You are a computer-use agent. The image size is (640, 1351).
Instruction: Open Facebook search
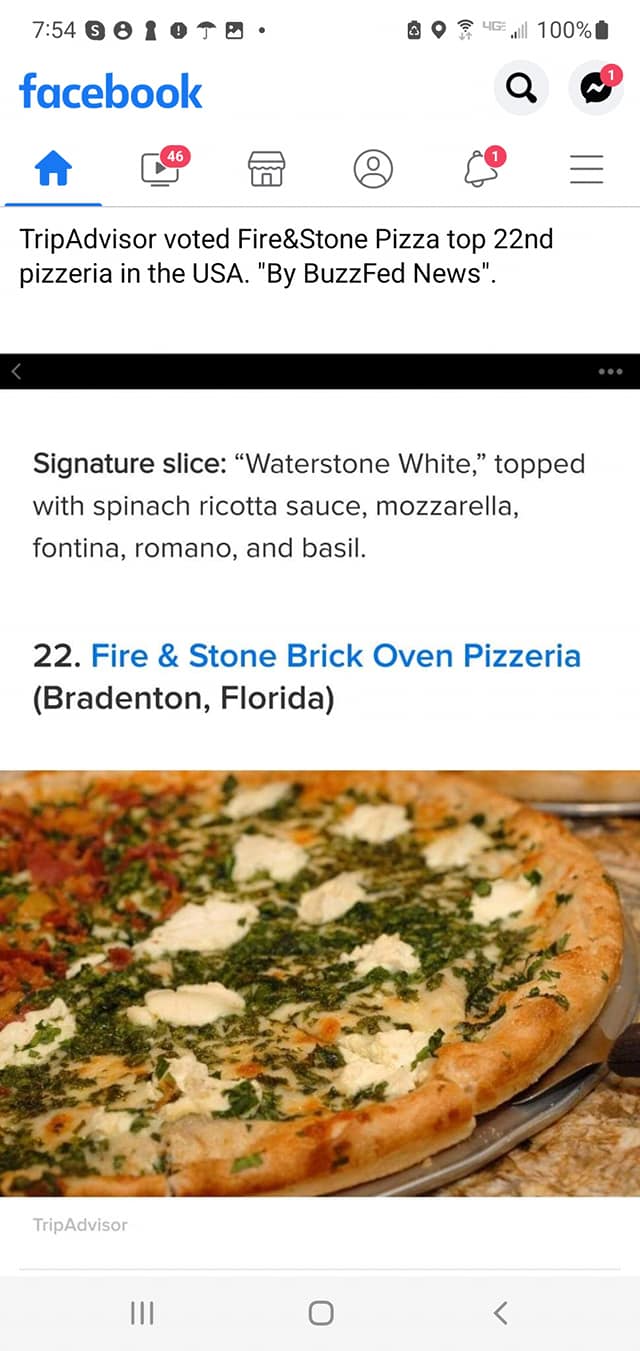pyautogui.click(x=521, y=89)
